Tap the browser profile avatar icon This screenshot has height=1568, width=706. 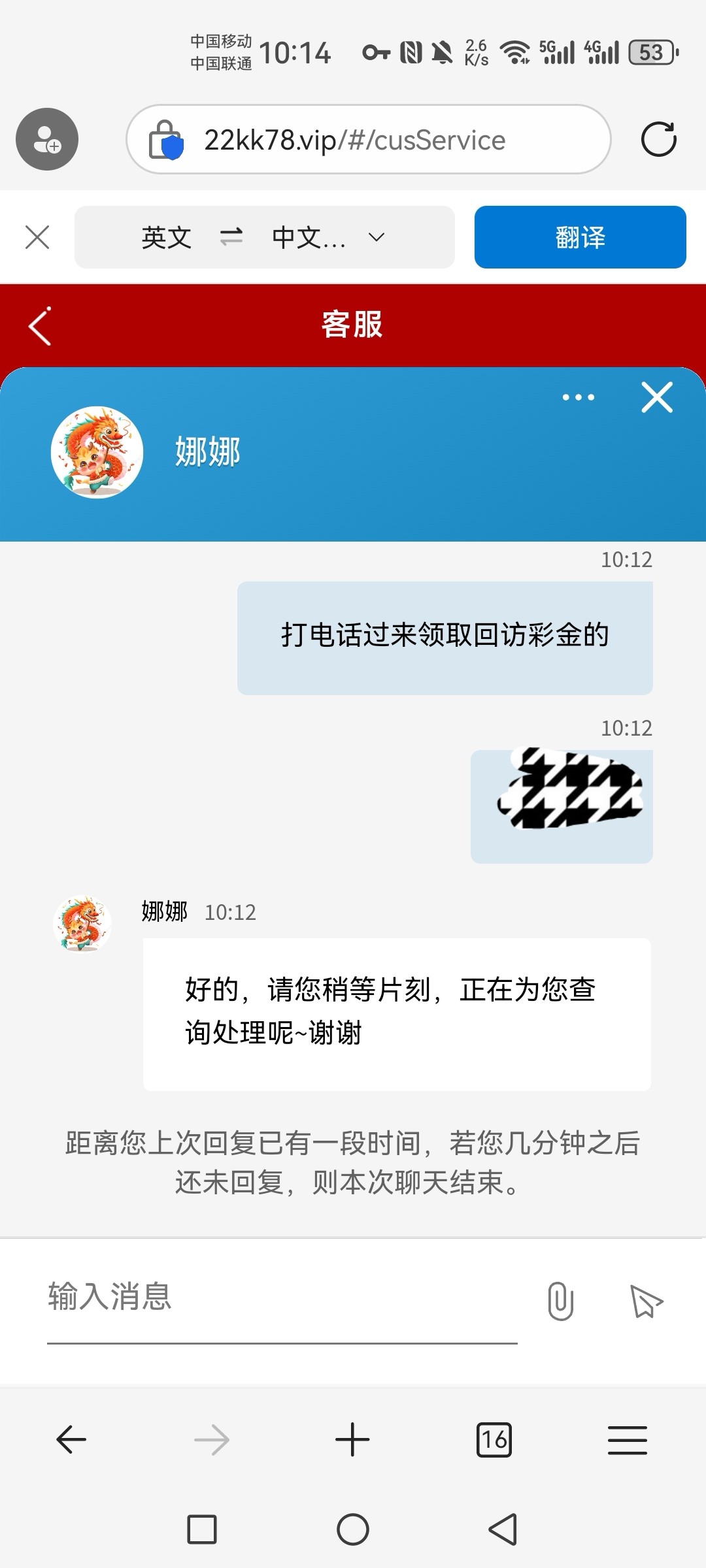47,139
